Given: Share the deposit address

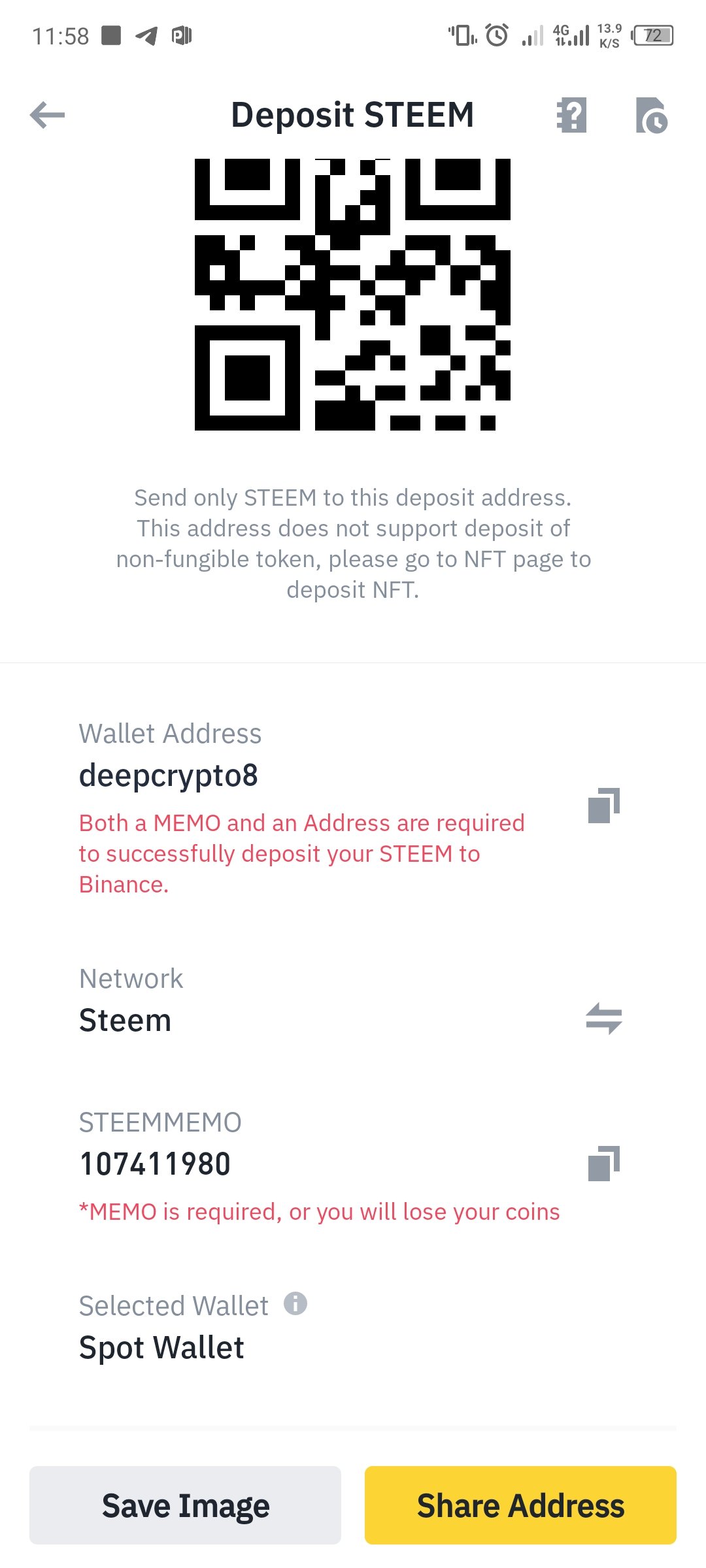Looking at the screenshot, I should (520, 1505).
